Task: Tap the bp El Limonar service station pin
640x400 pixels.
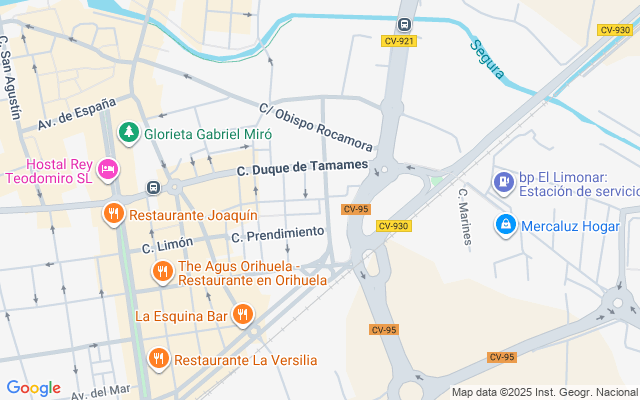Action: (504, 183)
